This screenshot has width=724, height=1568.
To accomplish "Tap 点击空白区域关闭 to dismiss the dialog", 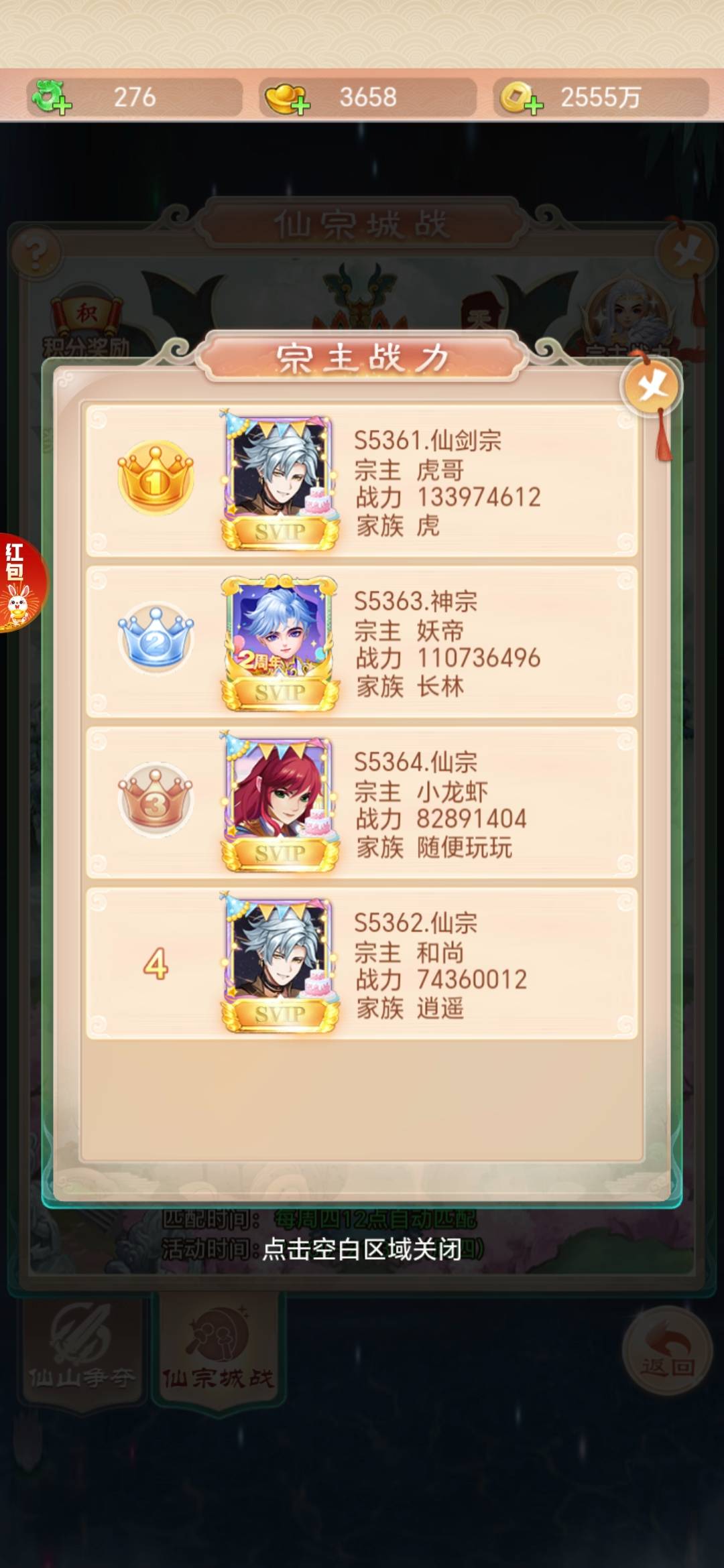I will point(362,1249).
